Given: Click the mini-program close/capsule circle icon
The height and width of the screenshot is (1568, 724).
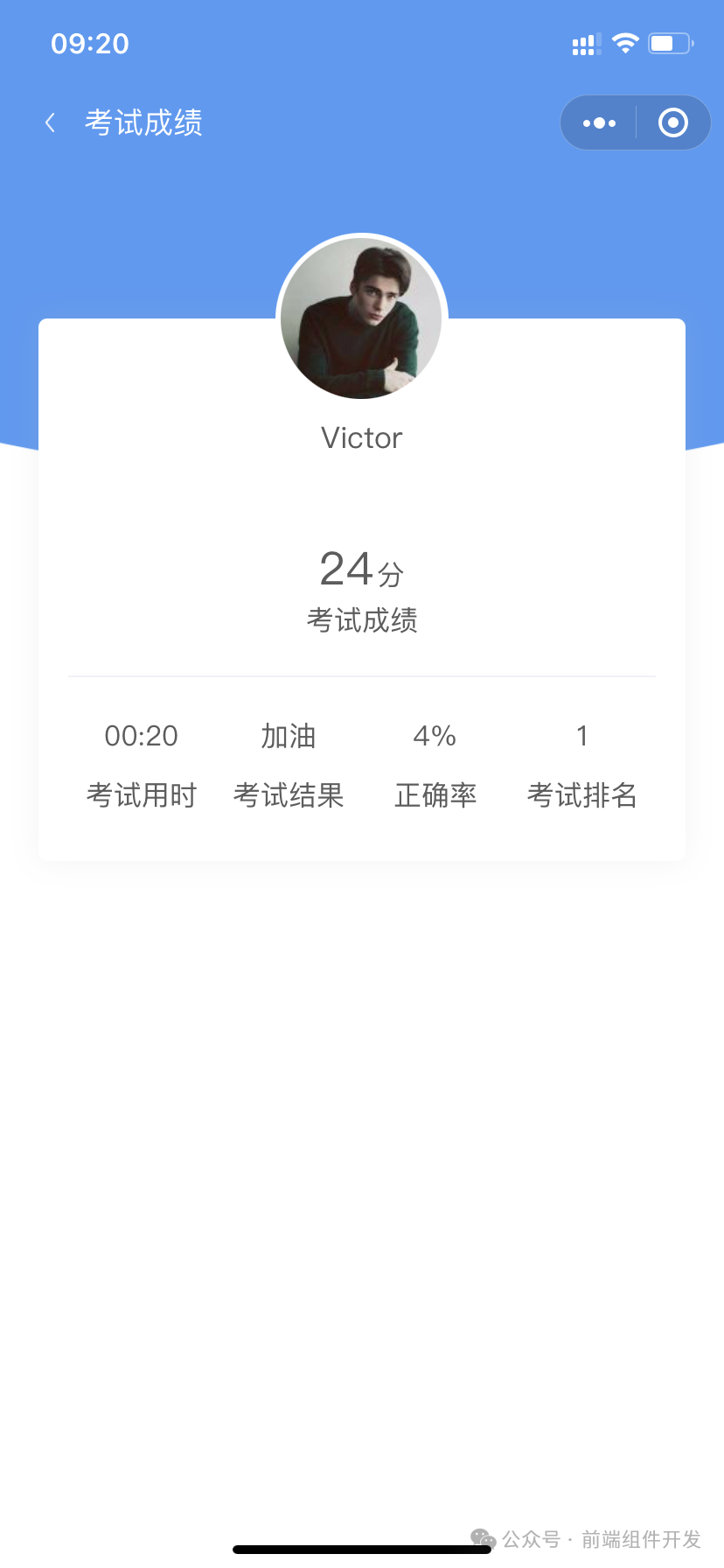Looking at the screenshot, I should tap(672, 122).
